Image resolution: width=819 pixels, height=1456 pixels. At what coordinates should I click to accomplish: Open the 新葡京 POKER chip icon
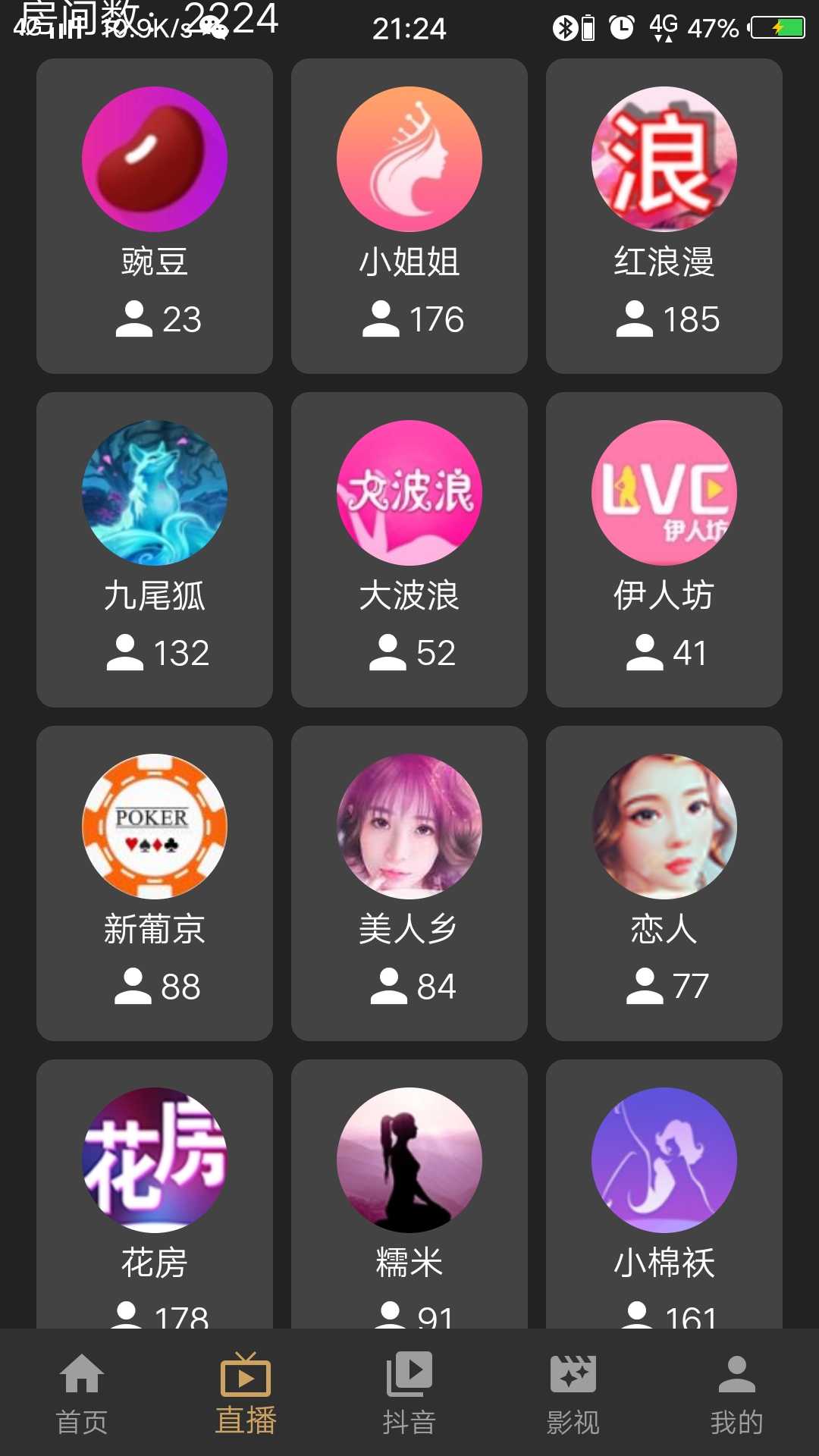pyautogui.click(x=155, y=826)
